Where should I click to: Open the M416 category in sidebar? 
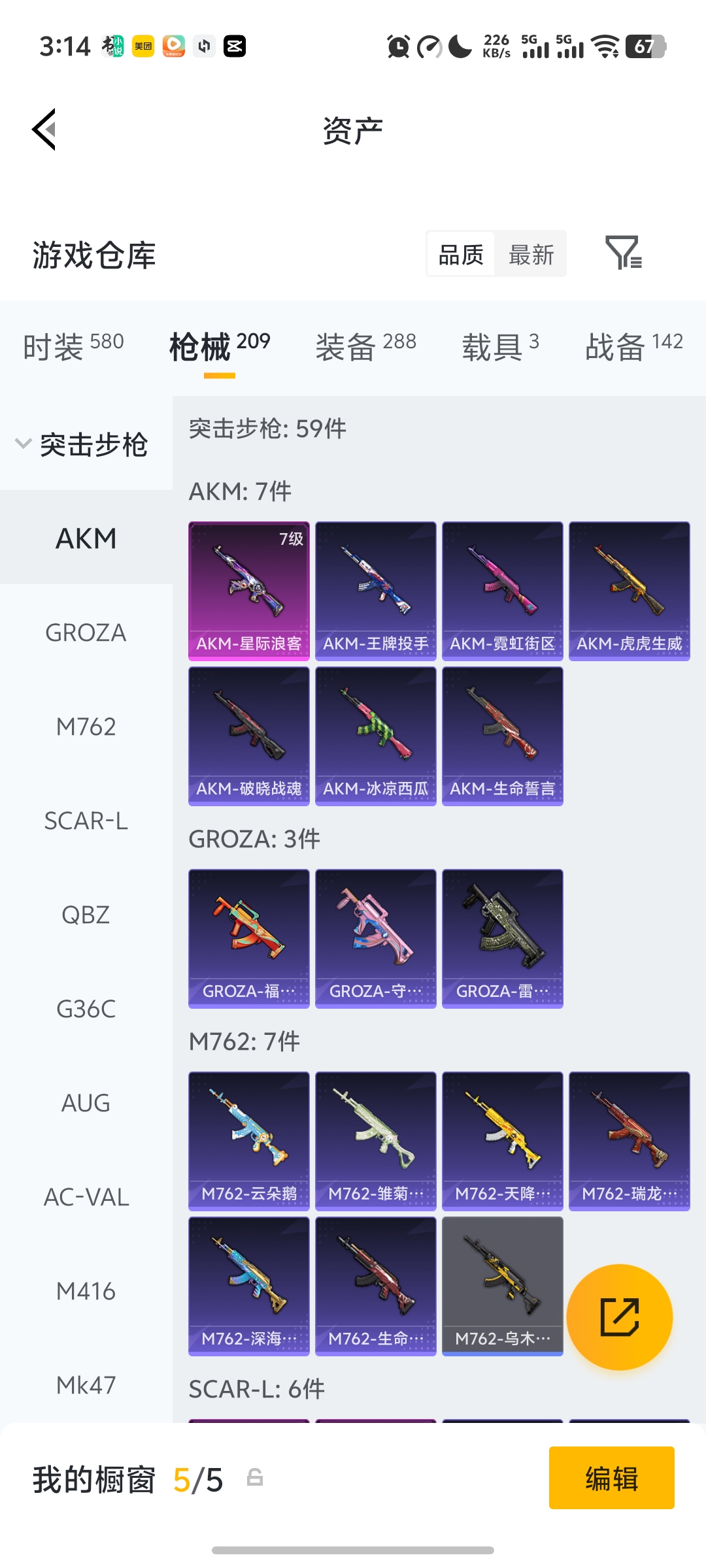(x=86, y=1290)
